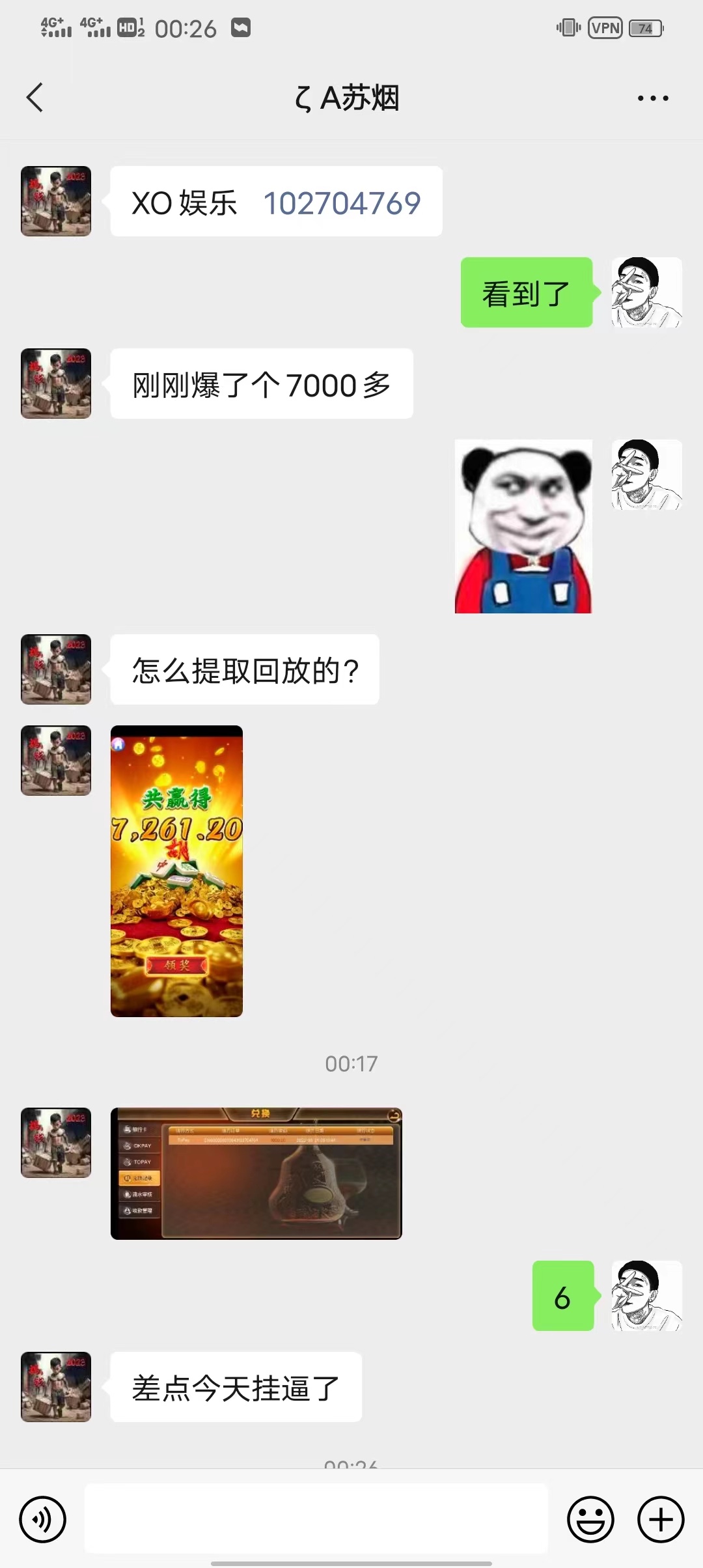Open the chat info three-dot menu
Screen dimensions: 703x1568
(652, 98)
